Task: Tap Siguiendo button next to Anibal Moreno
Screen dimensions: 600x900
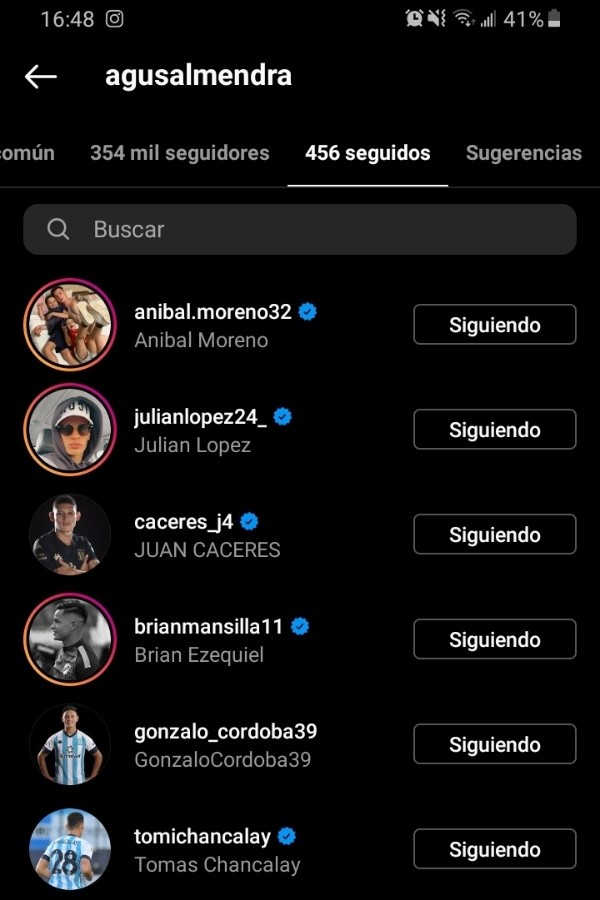Action: click(494, 325)
